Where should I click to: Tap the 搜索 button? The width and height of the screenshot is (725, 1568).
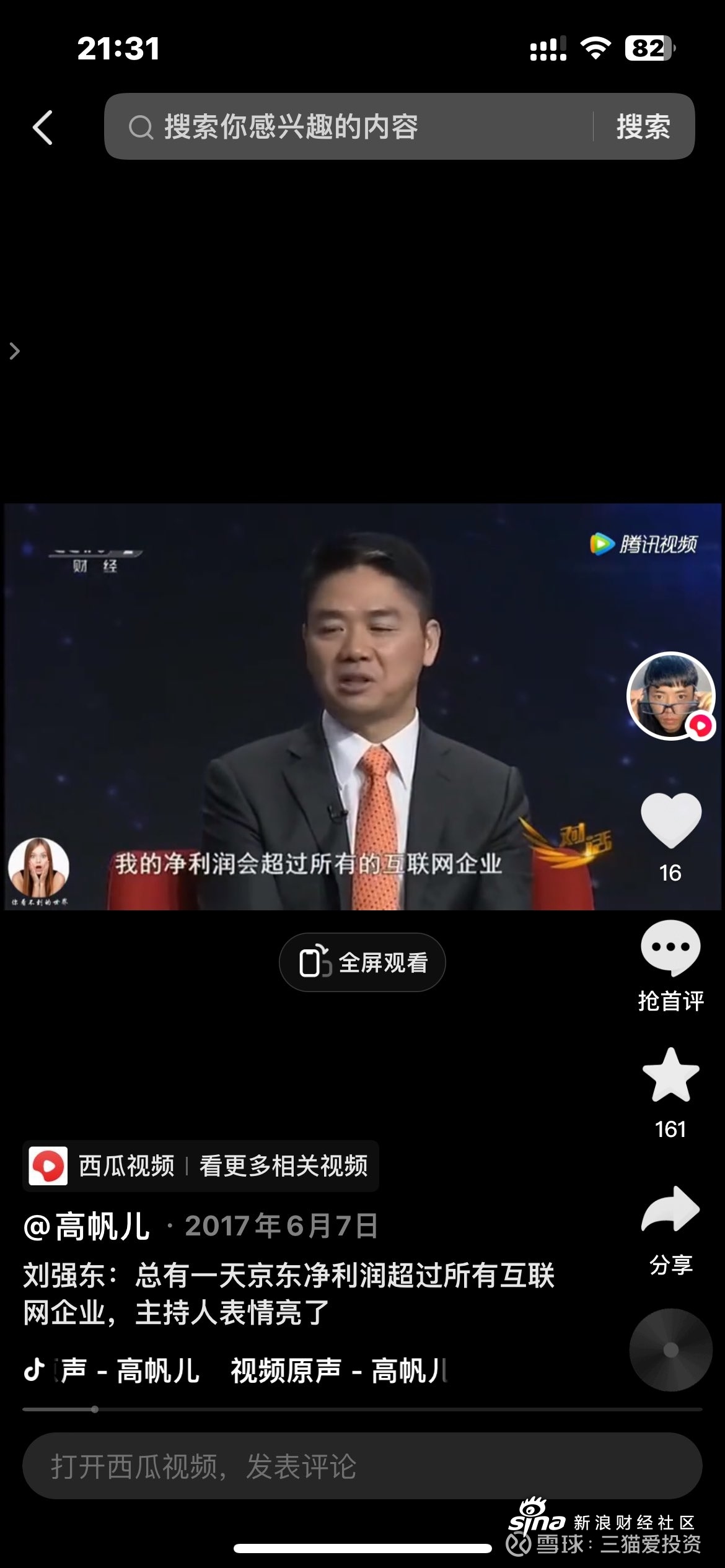click(643, 127)
